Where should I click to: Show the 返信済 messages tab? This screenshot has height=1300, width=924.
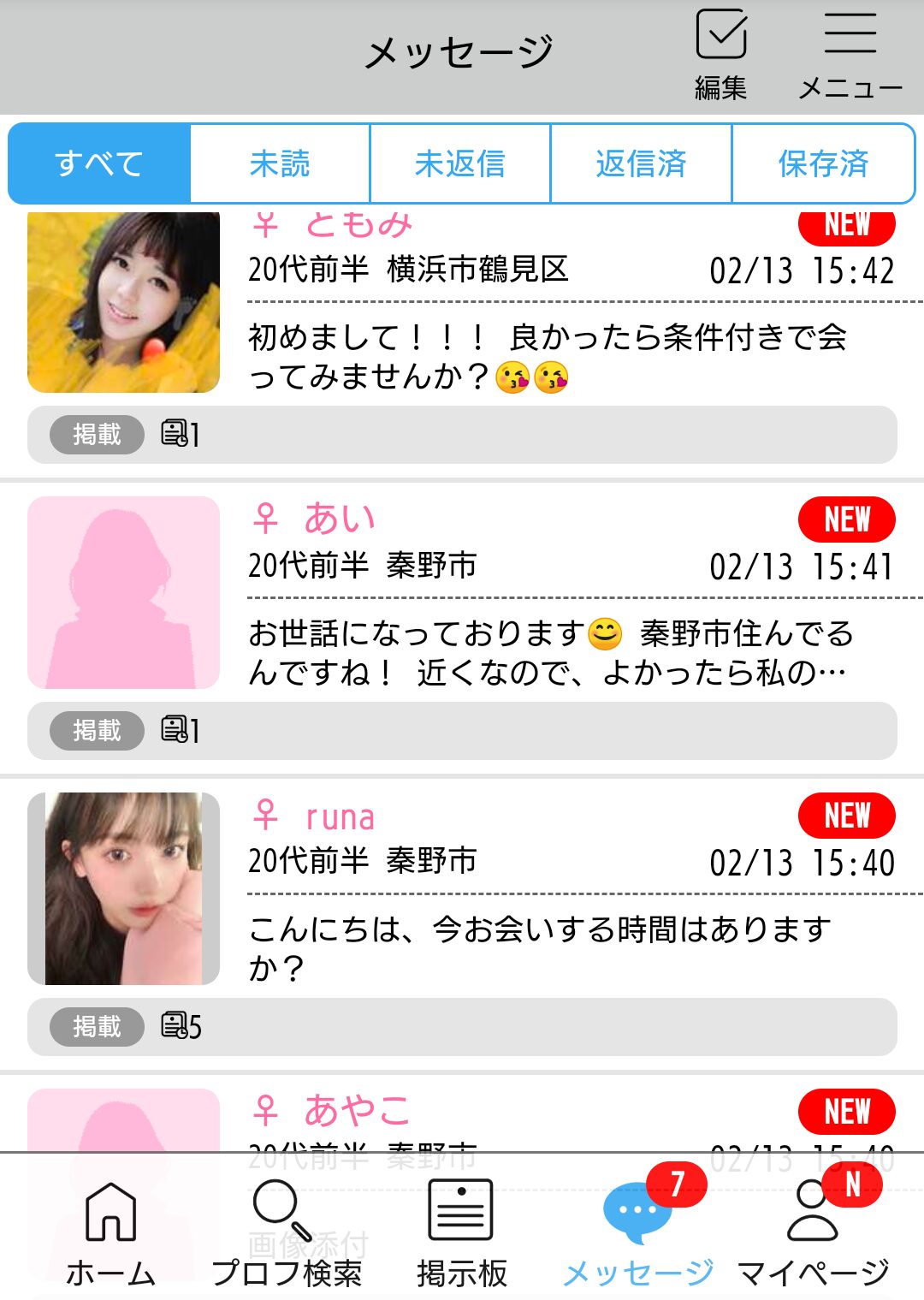(641, 163)
